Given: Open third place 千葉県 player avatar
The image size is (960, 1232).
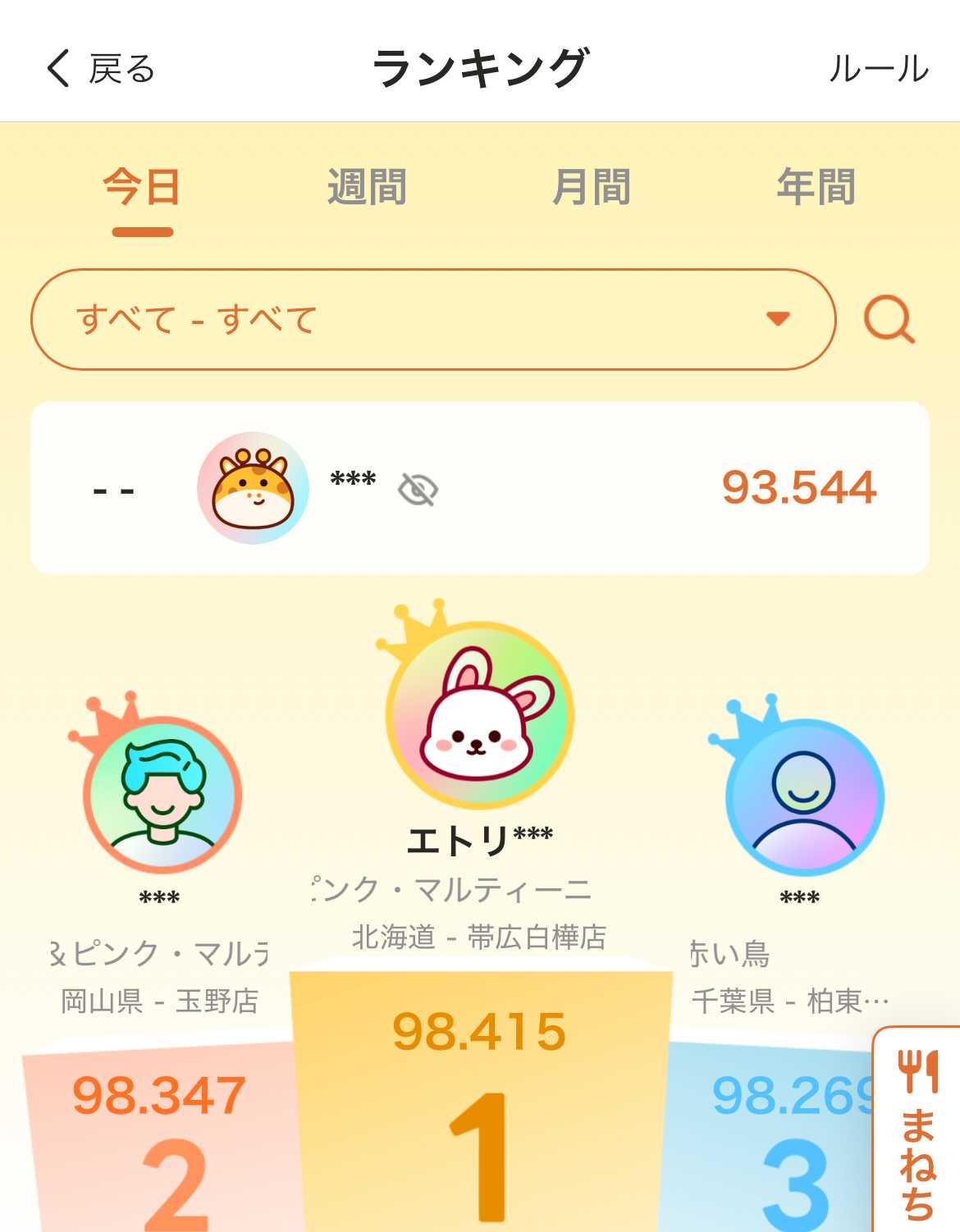Looking at the screenshot, I should (804, 796).
